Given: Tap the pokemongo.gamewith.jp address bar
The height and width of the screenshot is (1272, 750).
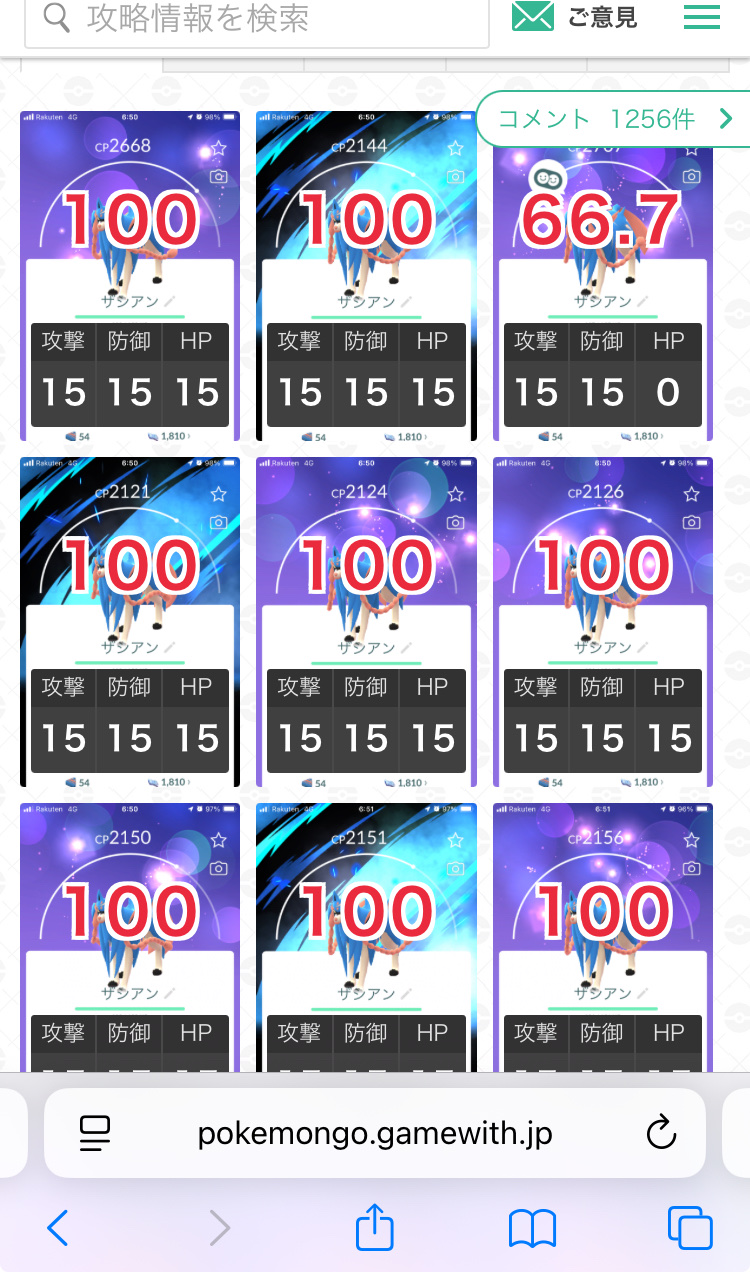Looking at the screenshot, I should [x=375, y=1134].
